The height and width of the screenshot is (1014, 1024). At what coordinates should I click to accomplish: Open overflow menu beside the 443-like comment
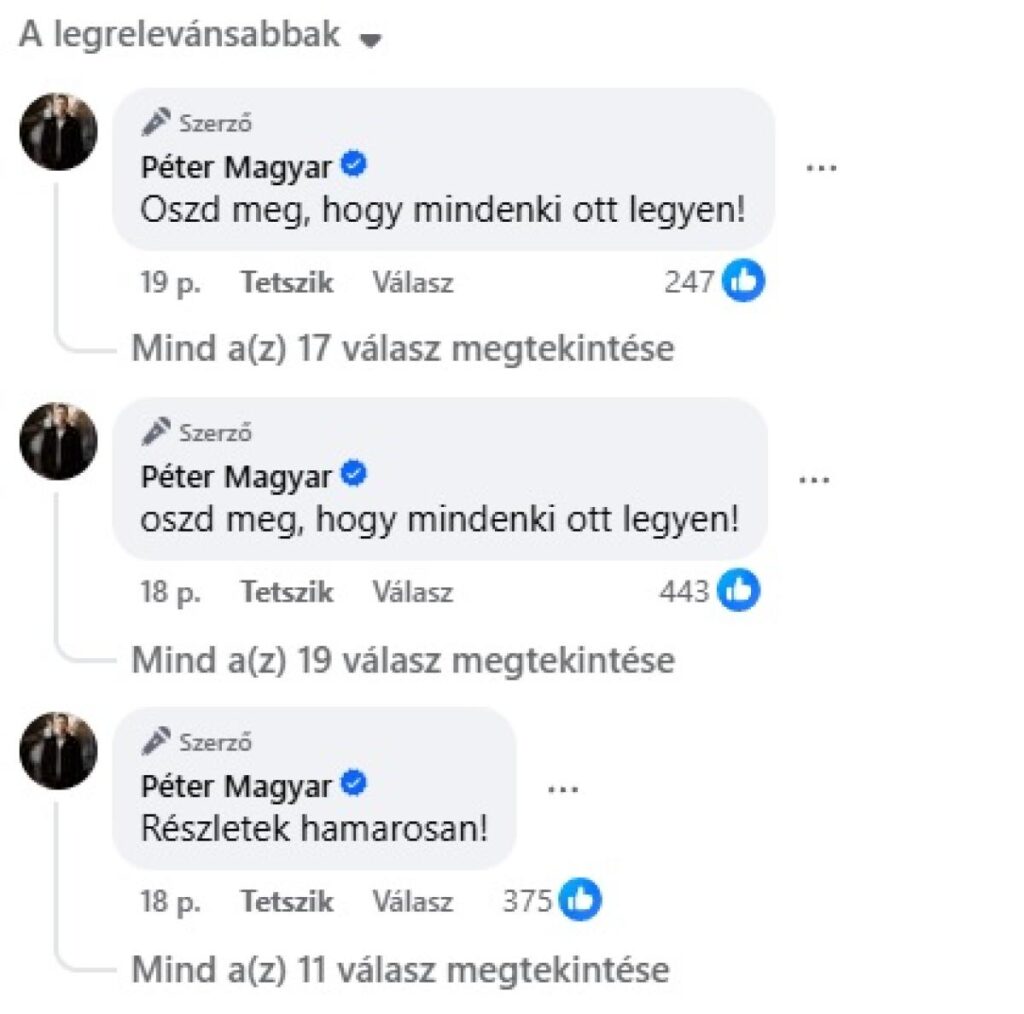814,481
